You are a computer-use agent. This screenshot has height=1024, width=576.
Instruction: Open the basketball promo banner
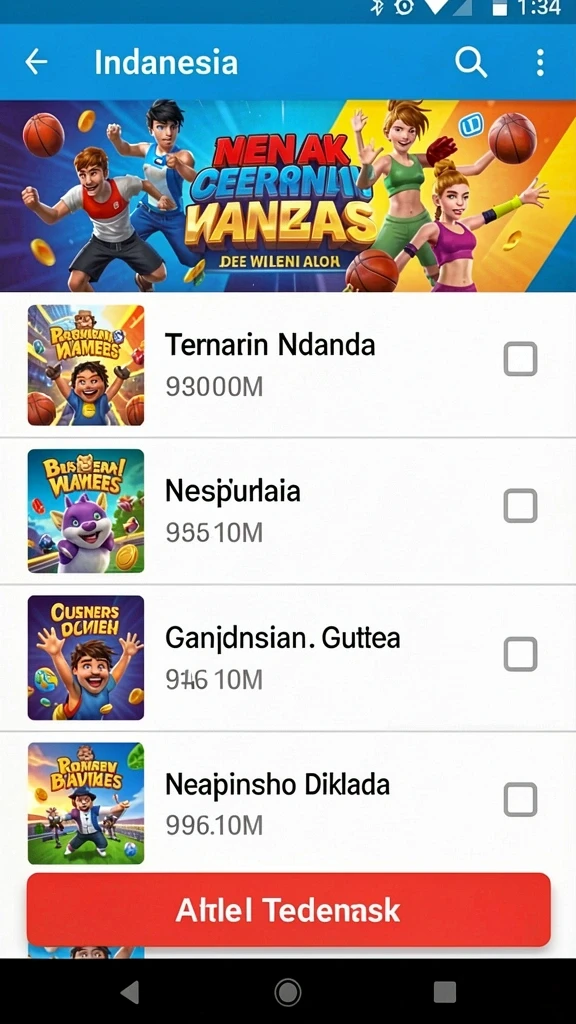288,195
